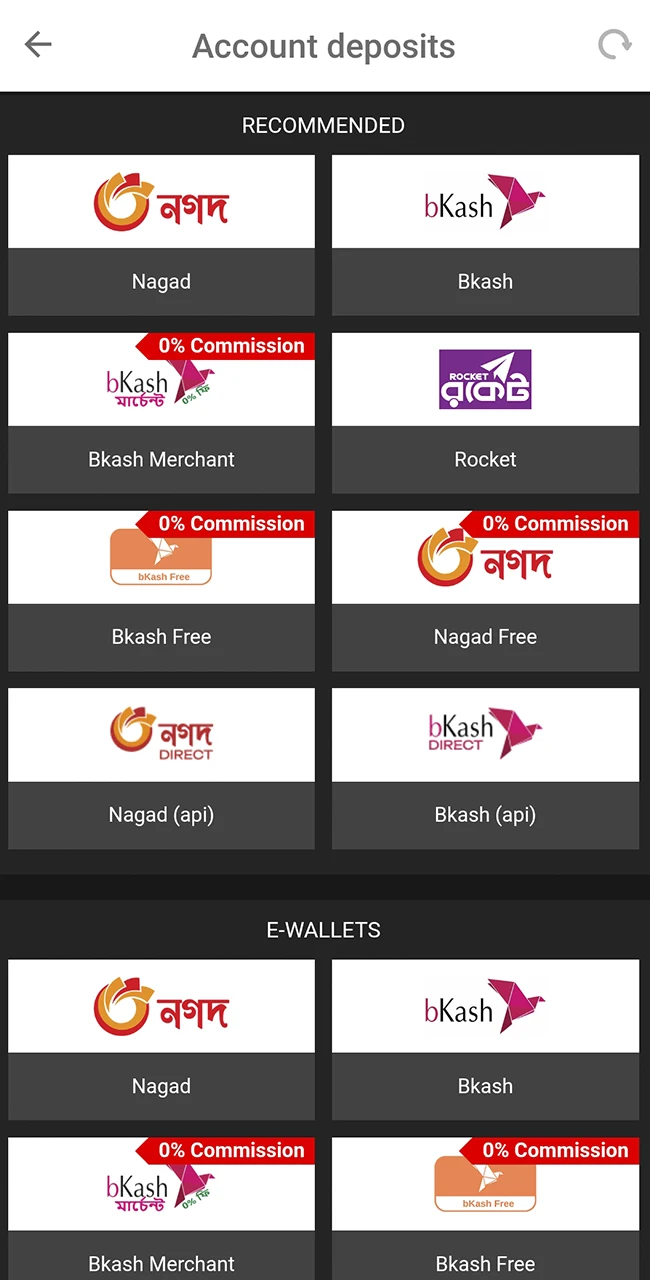Refresh the deposit methods list
The width and height of the screenshot is (650, 1280).
point(614,45)
